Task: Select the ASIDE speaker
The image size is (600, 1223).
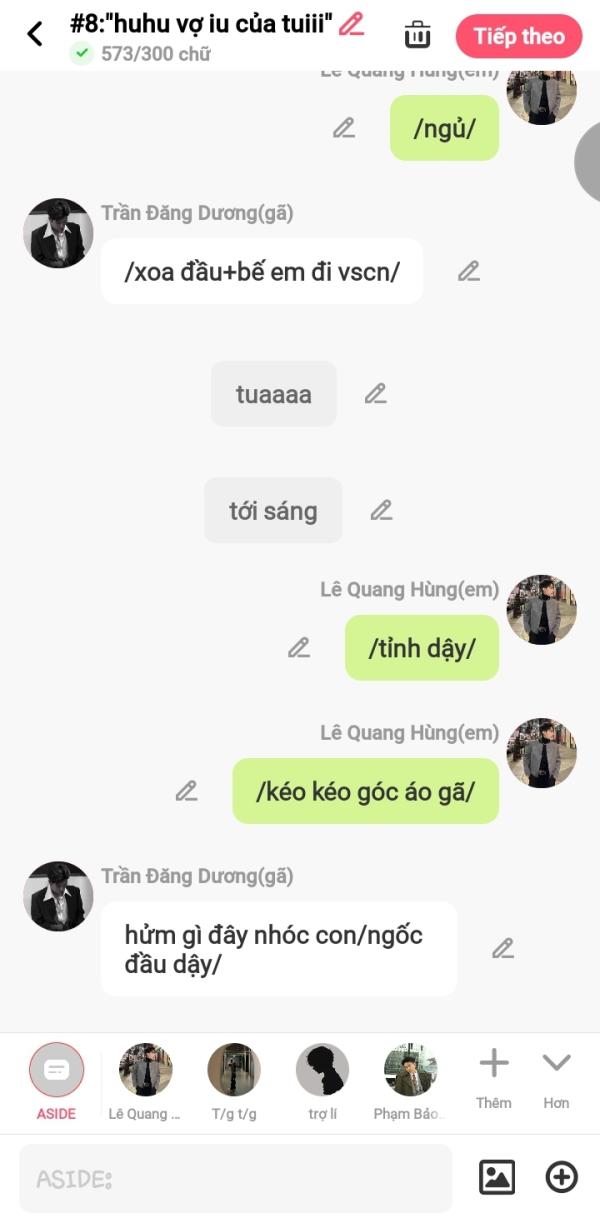Action: (x=57, y=1080)
